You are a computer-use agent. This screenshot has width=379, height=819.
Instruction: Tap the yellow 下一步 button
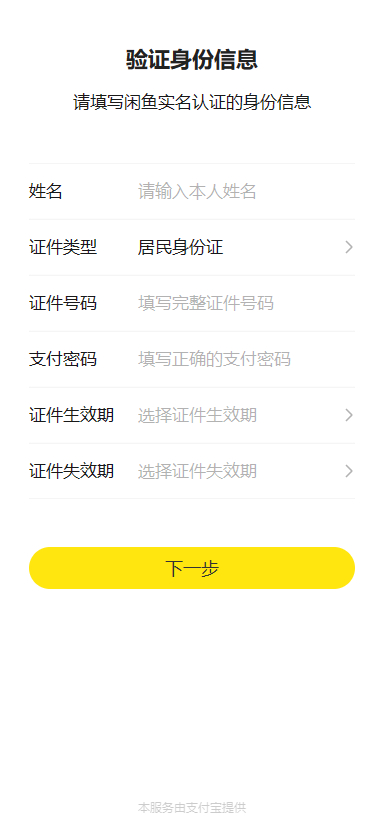pyautogui.click(x=192, y=568)
